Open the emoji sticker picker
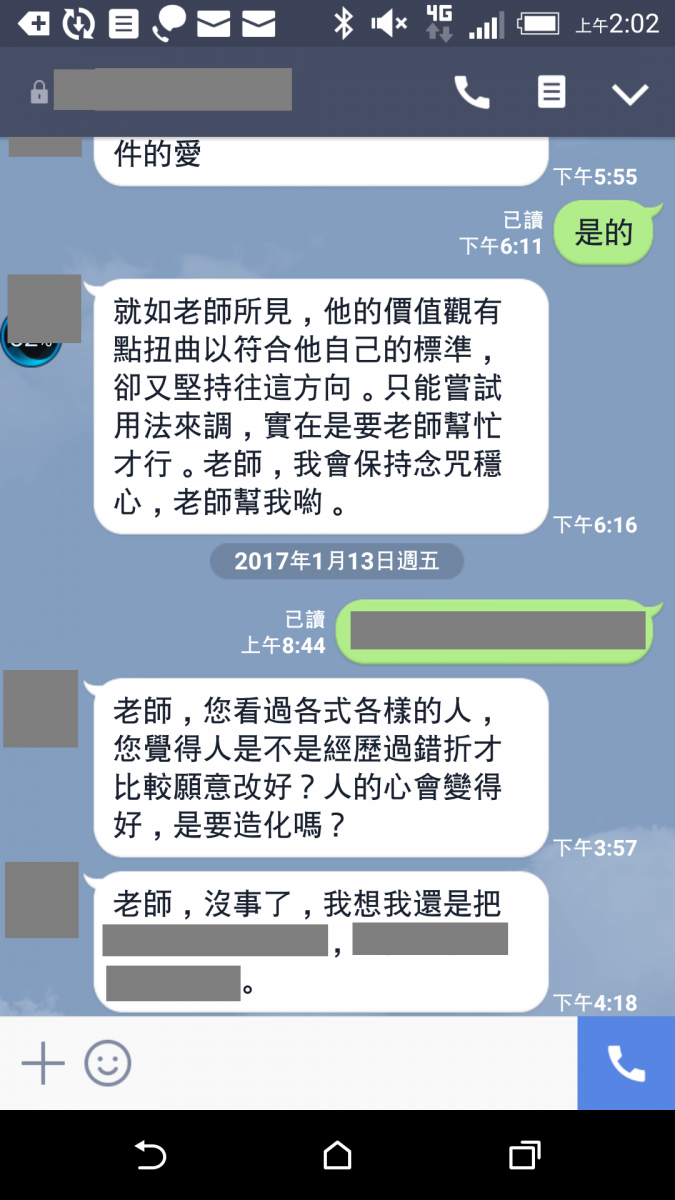675x1200 pixels. [x=108, y=1063]
